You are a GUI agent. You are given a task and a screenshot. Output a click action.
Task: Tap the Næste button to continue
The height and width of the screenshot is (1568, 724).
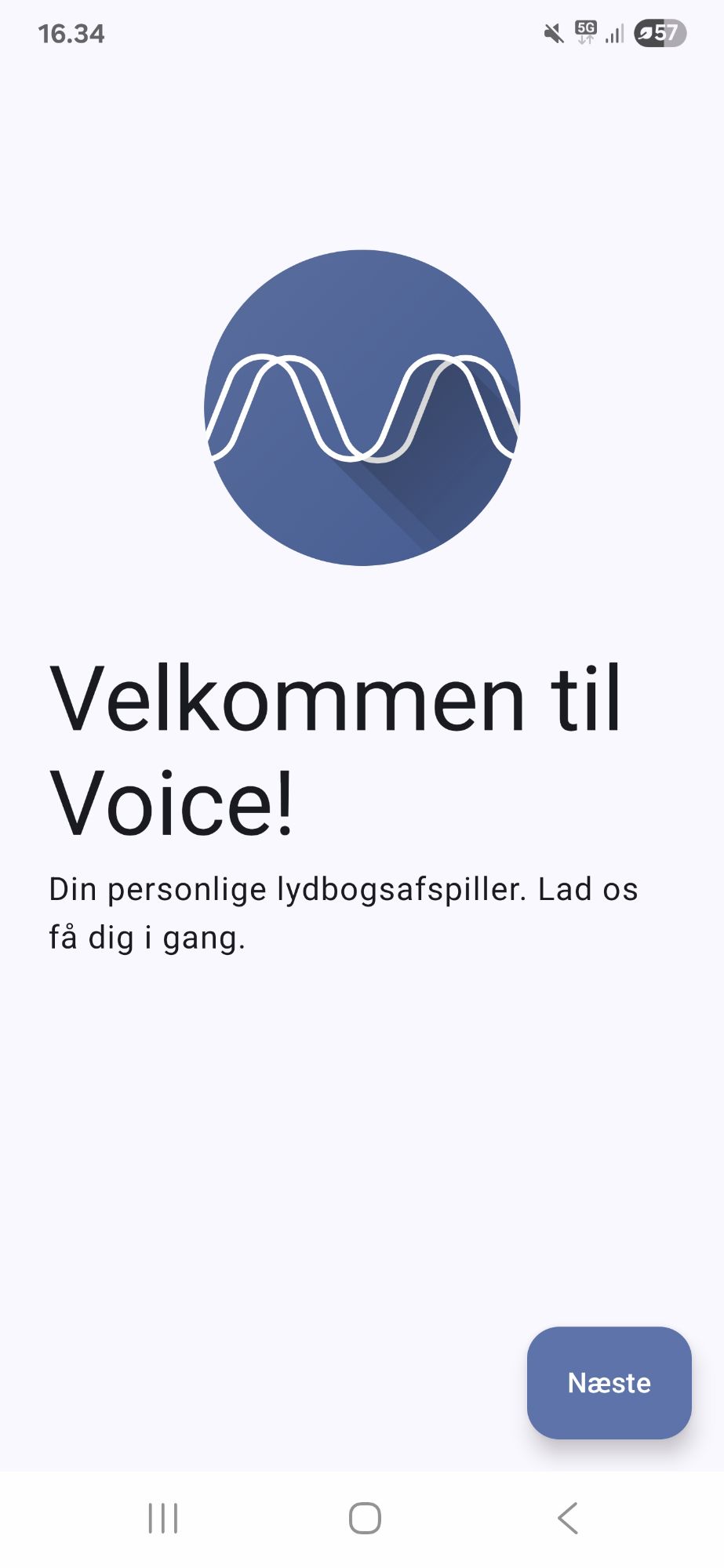609,1382
